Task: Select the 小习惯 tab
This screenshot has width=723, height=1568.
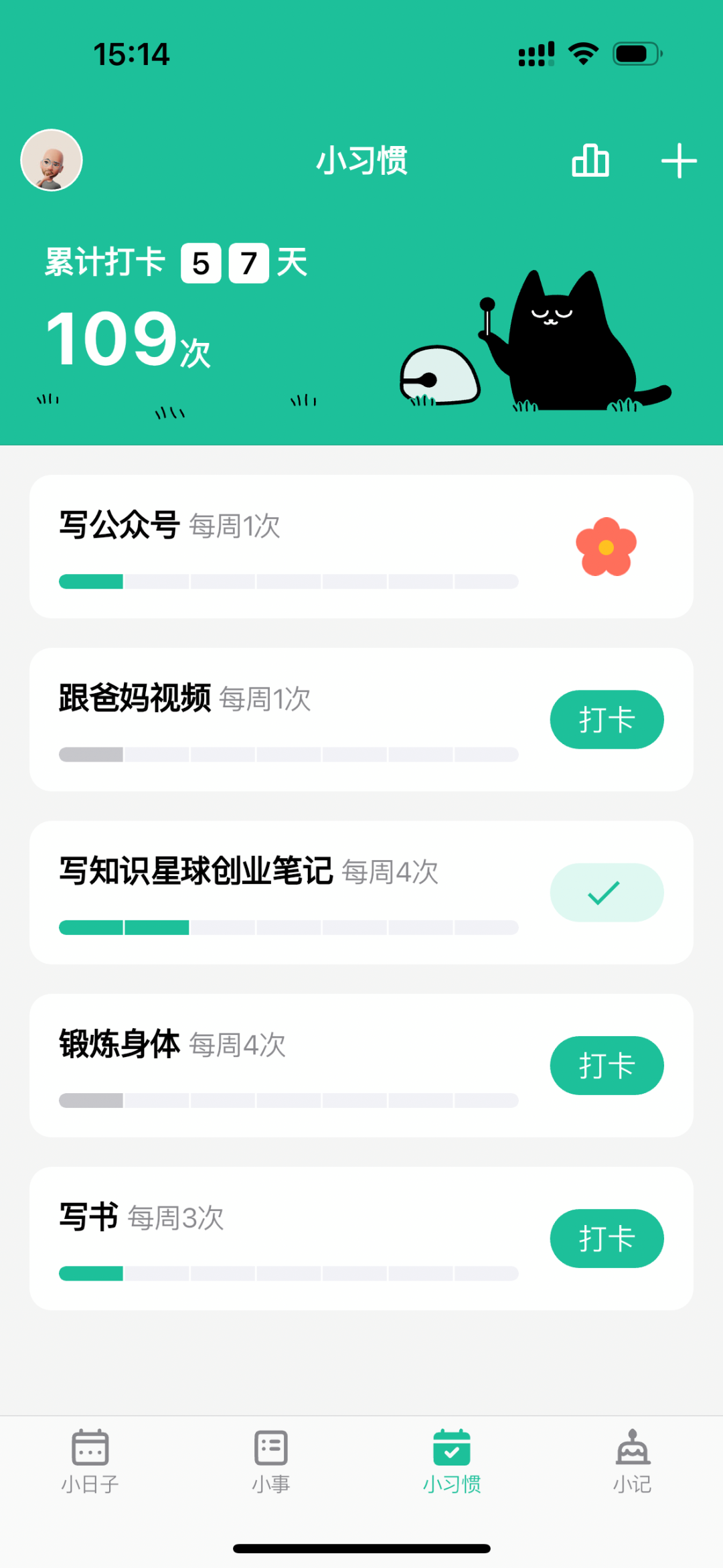Action: coord(452,1462)
